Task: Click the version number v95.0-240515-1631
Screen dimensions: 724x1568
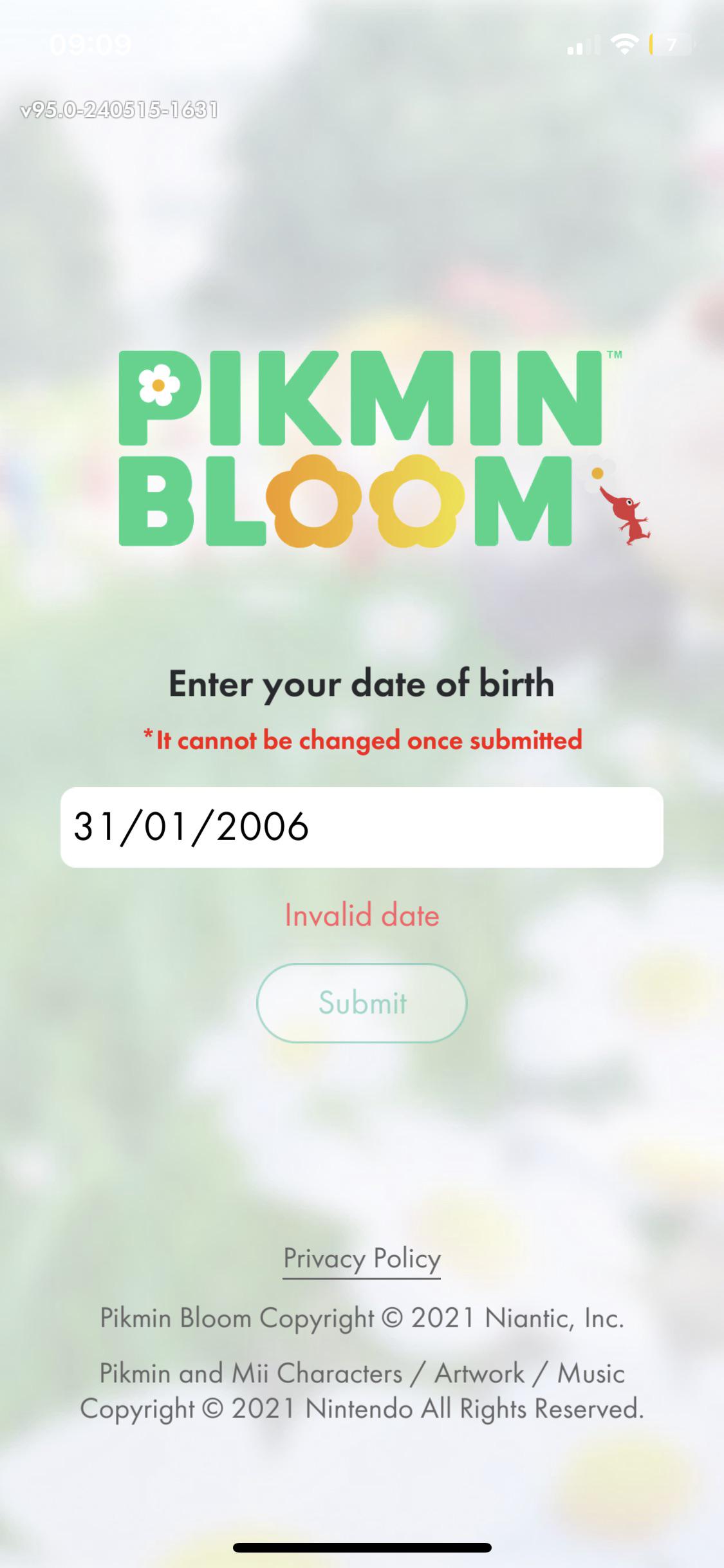Action: tap(118, 111)
